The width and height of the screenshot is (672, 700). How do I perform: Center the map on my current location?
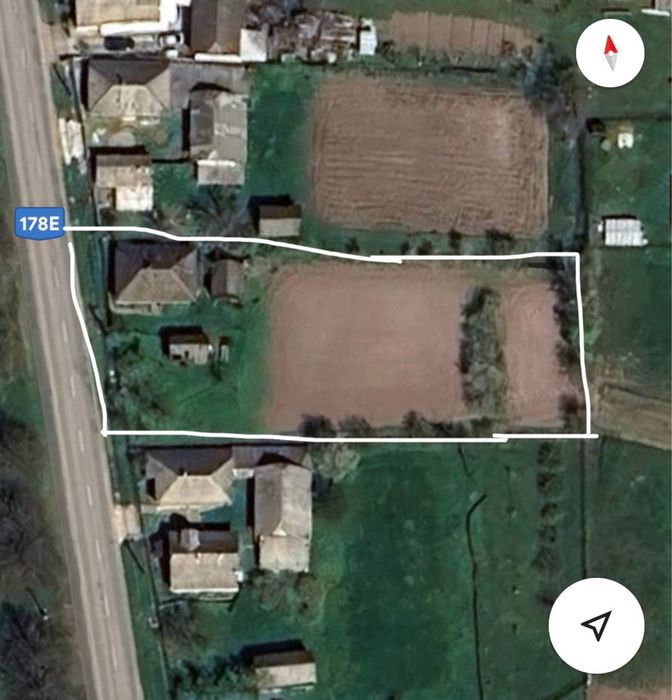596,626
